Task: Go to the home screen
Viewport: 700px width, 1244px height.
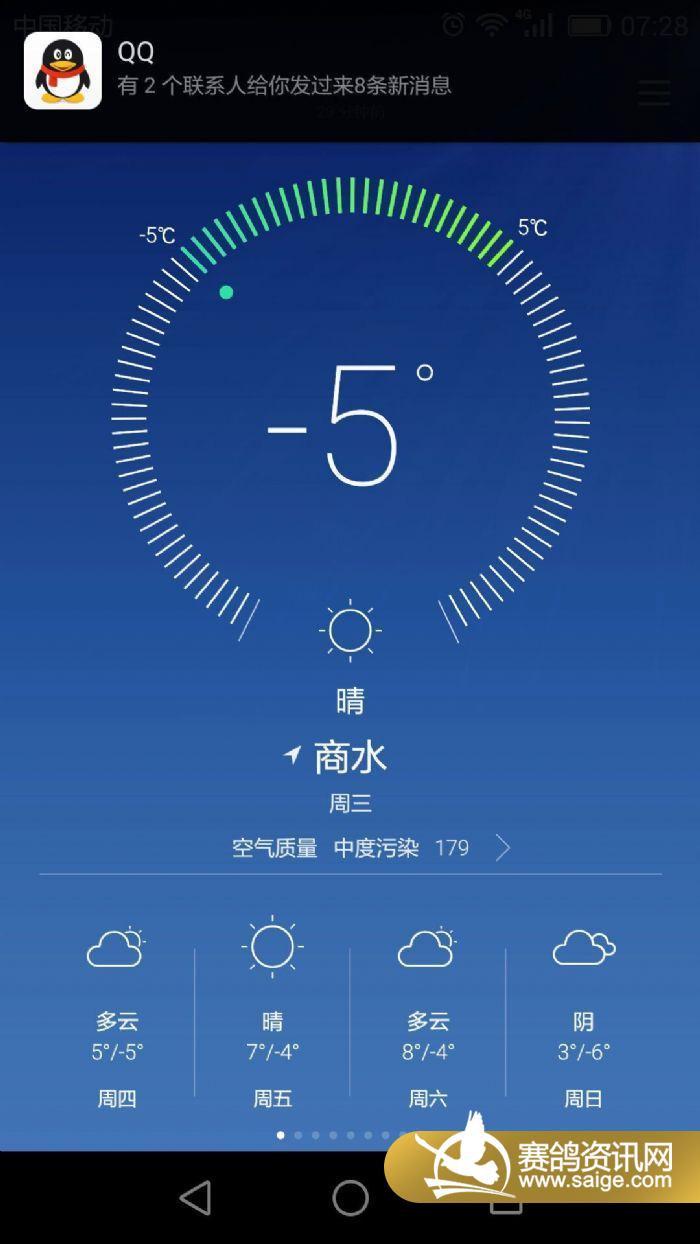Action: pyautogui.click(x=350, y=1197)
